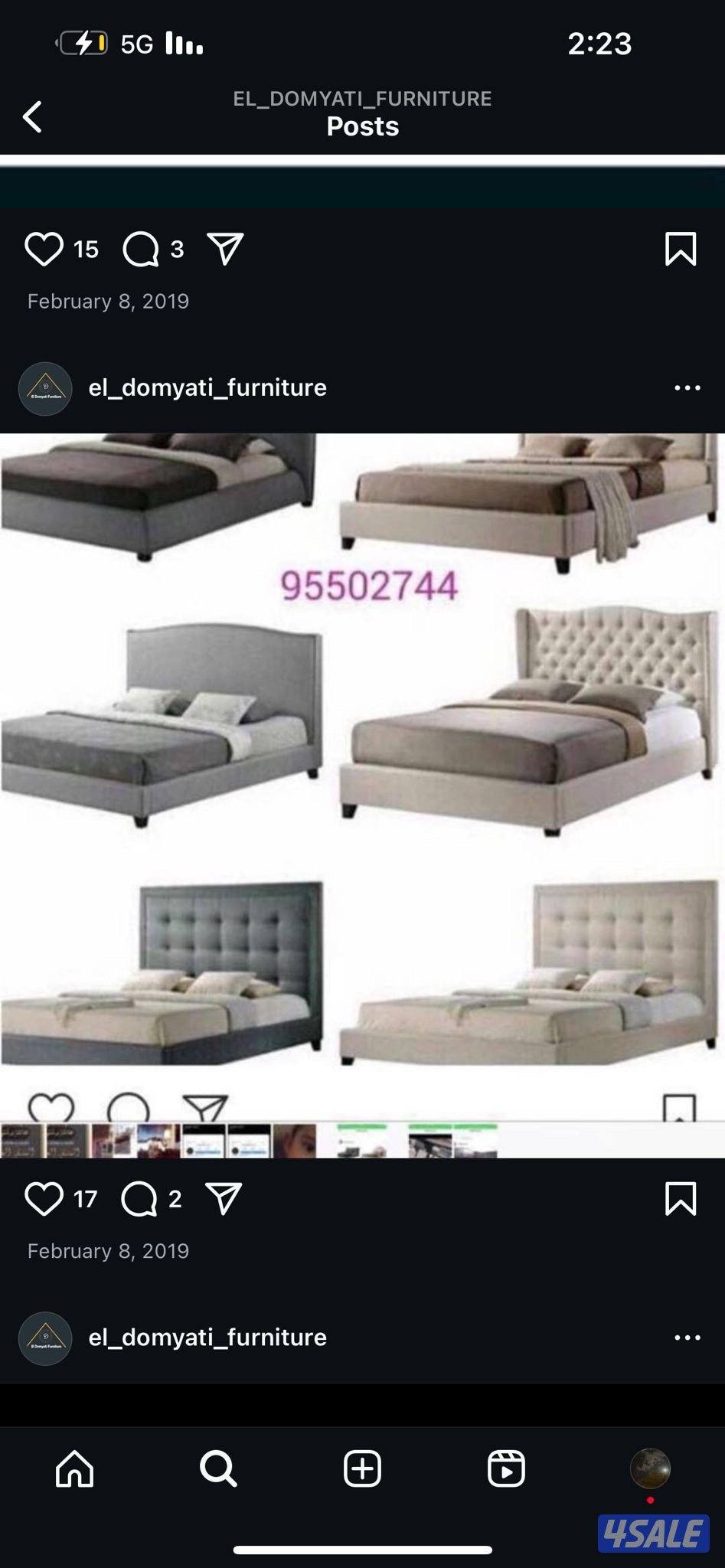Switch to the Reels tab

pos(506,1468)
